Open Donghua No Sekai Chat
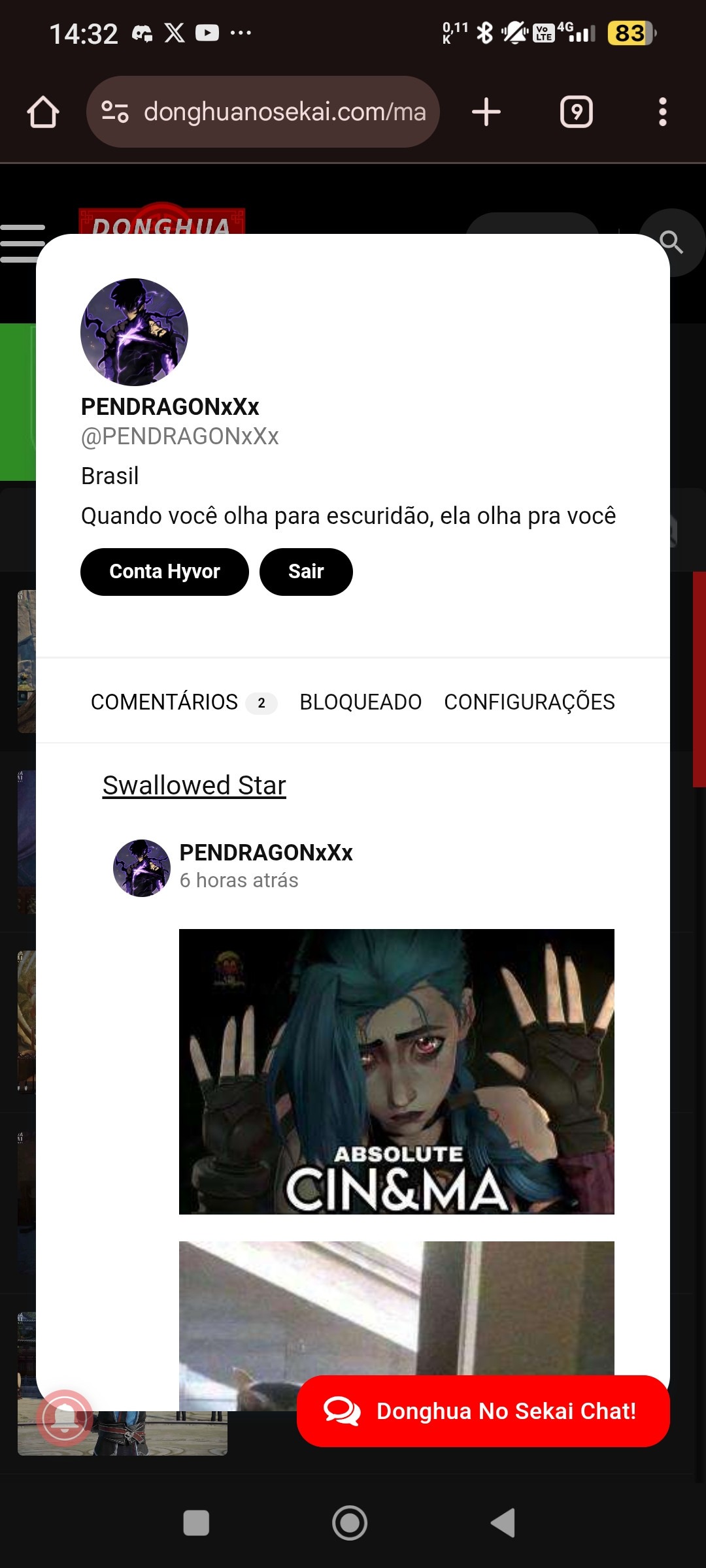Screen dimensions: 706x1568 [x=483, y=1411]
